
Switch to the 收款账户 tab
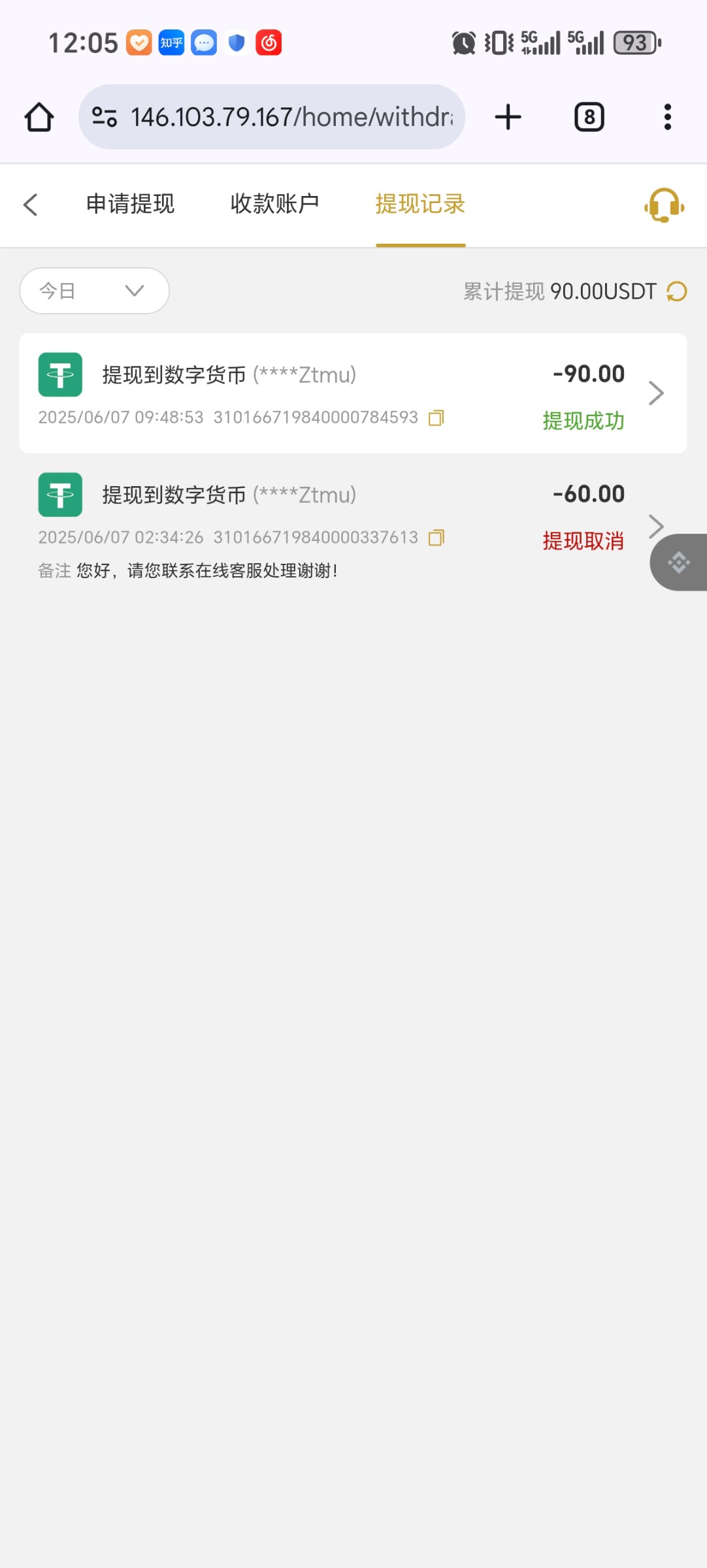274,204
